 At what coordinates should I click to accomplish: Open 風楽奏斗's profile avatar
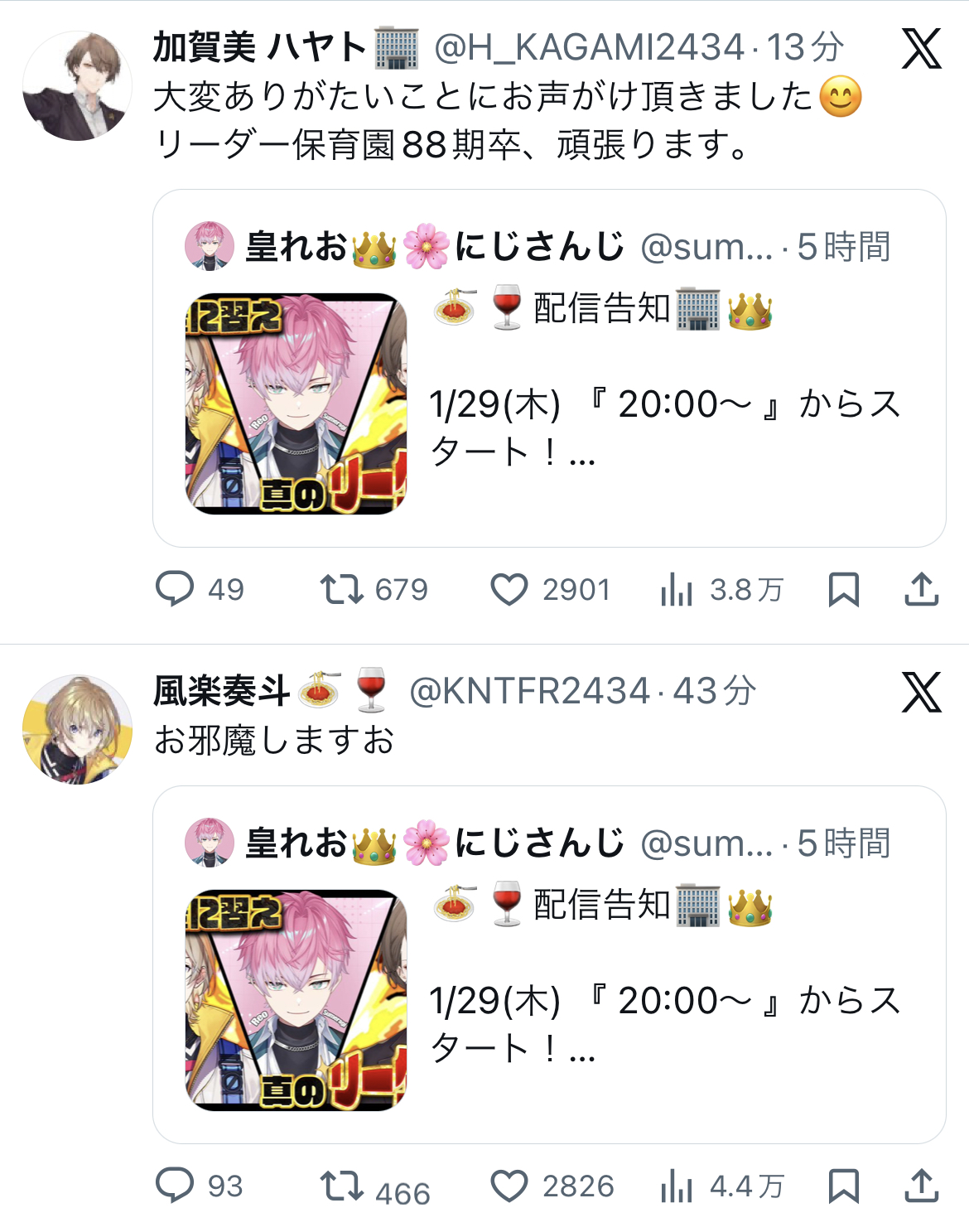point(77,730)
